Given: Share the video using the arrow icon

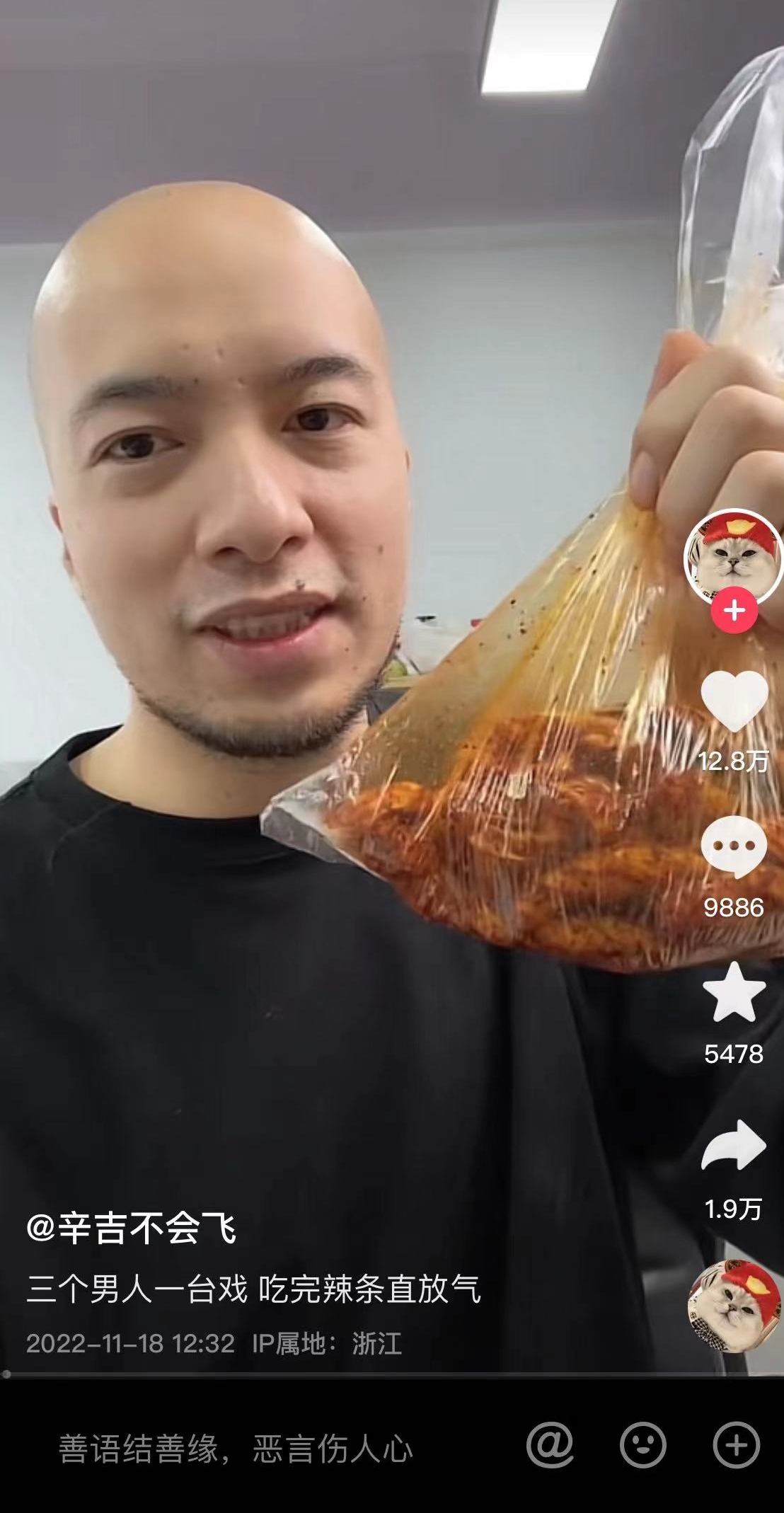Looking at the screenshot, I should 734,1144.
